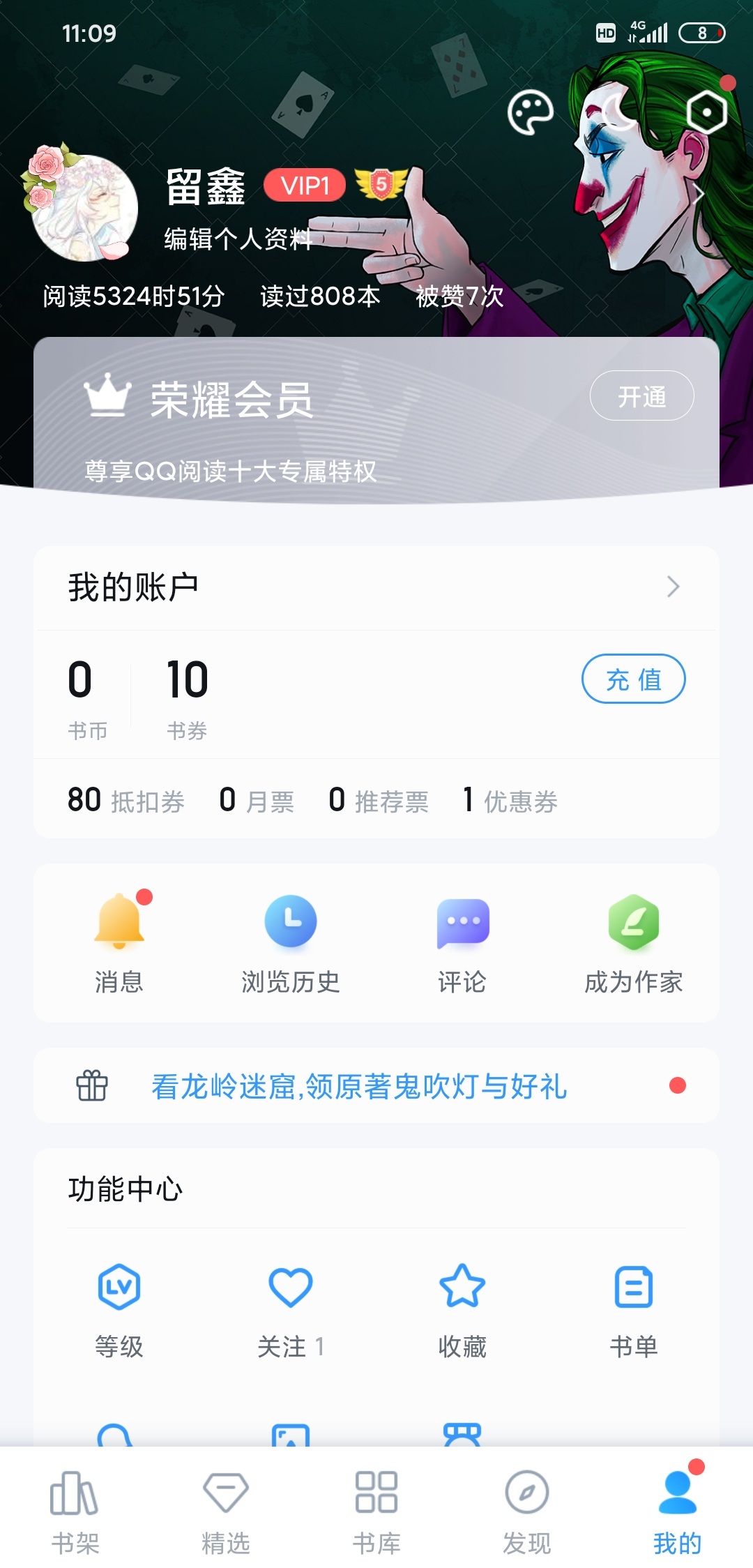Open 消息 messages
The height and width of the screenshot is (1568, 753).
[119, 942]
